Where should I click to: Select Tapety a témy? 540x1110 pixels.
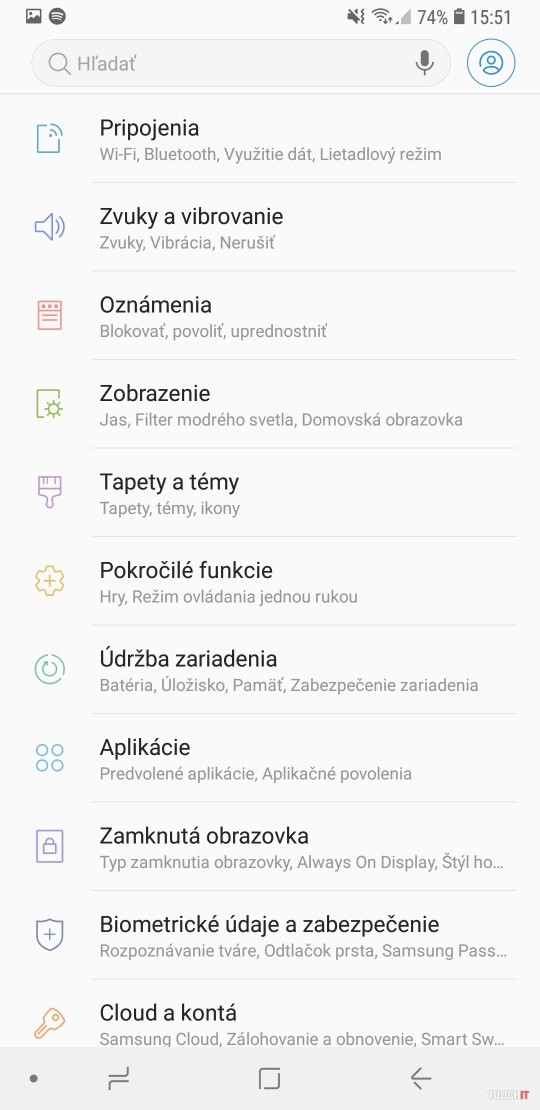point(270,493)
